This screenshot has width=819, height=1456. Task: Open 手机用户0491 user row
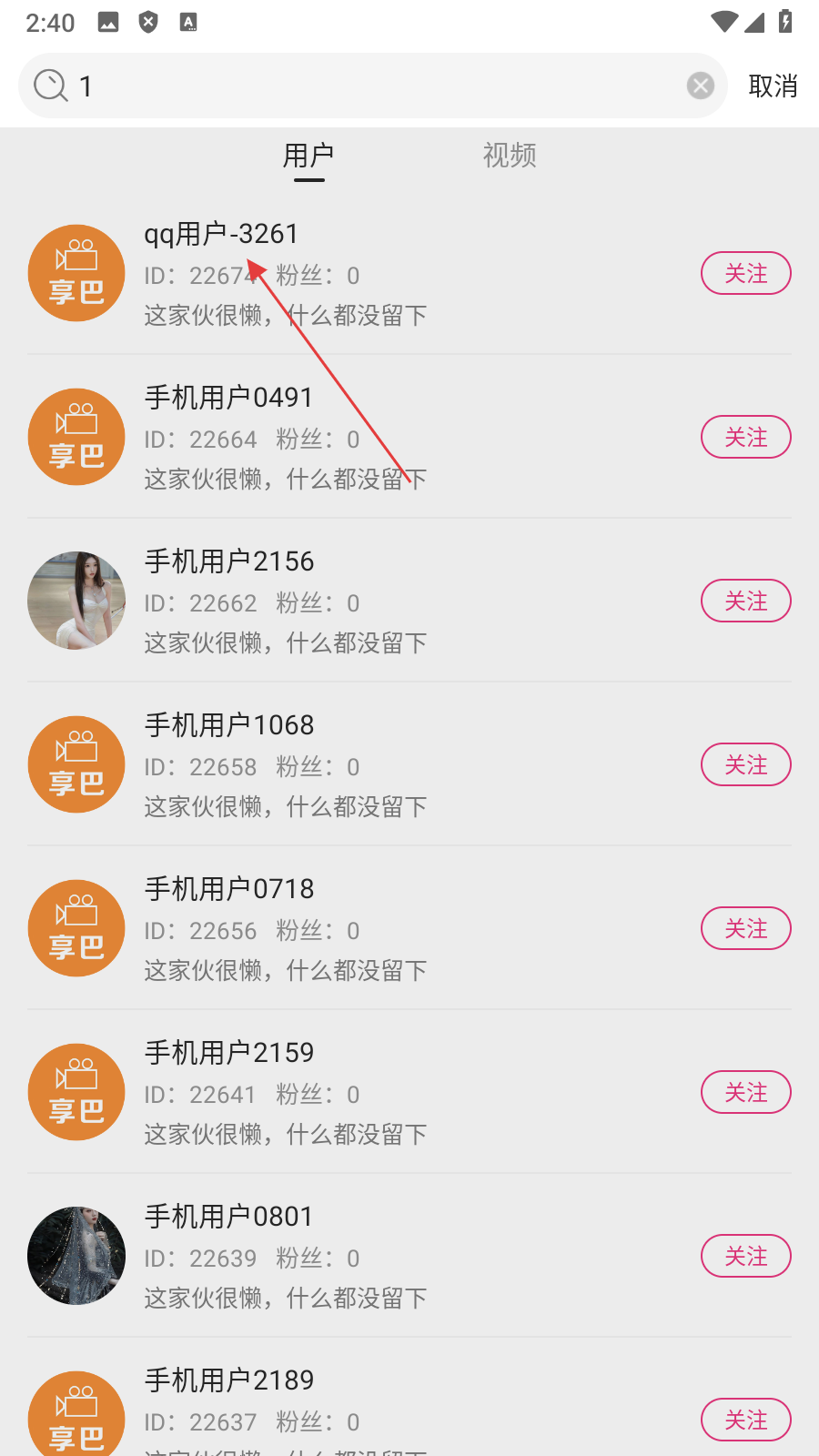coord(364,438)
